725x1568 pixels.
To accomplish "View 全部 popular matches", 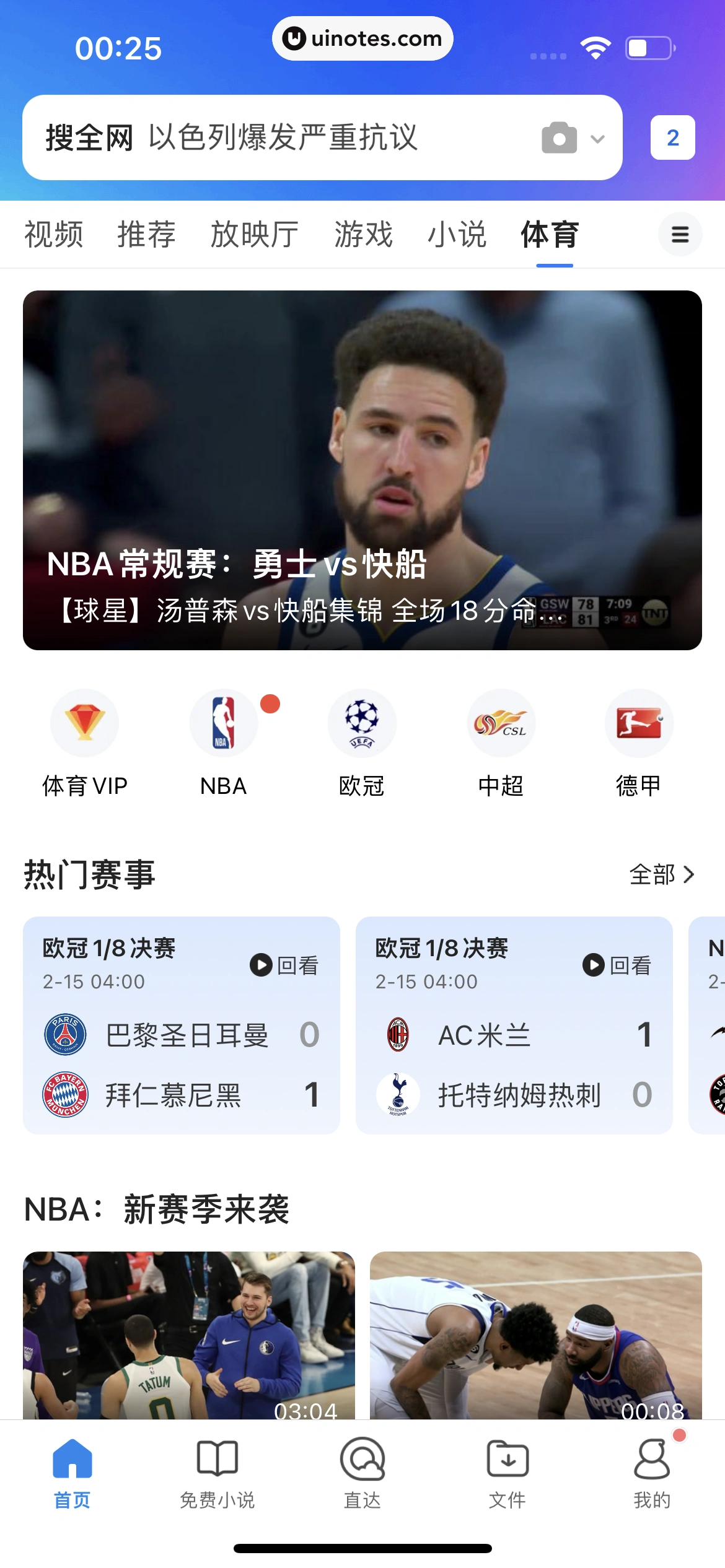I will point(661,874).
